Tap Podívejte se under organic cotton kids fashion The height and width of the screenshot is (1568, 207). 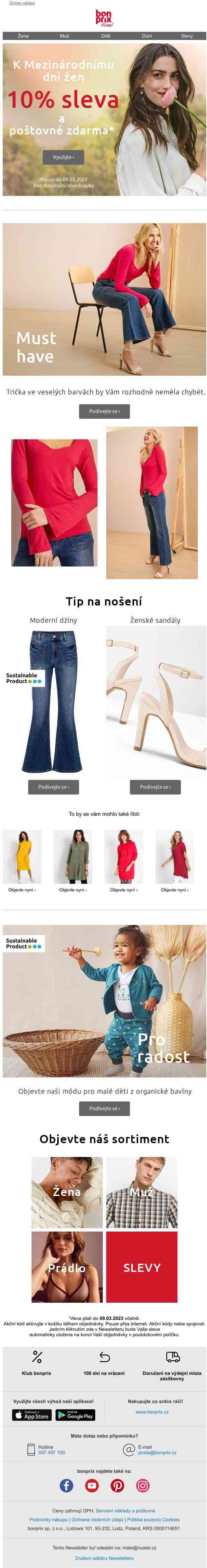104,1109
